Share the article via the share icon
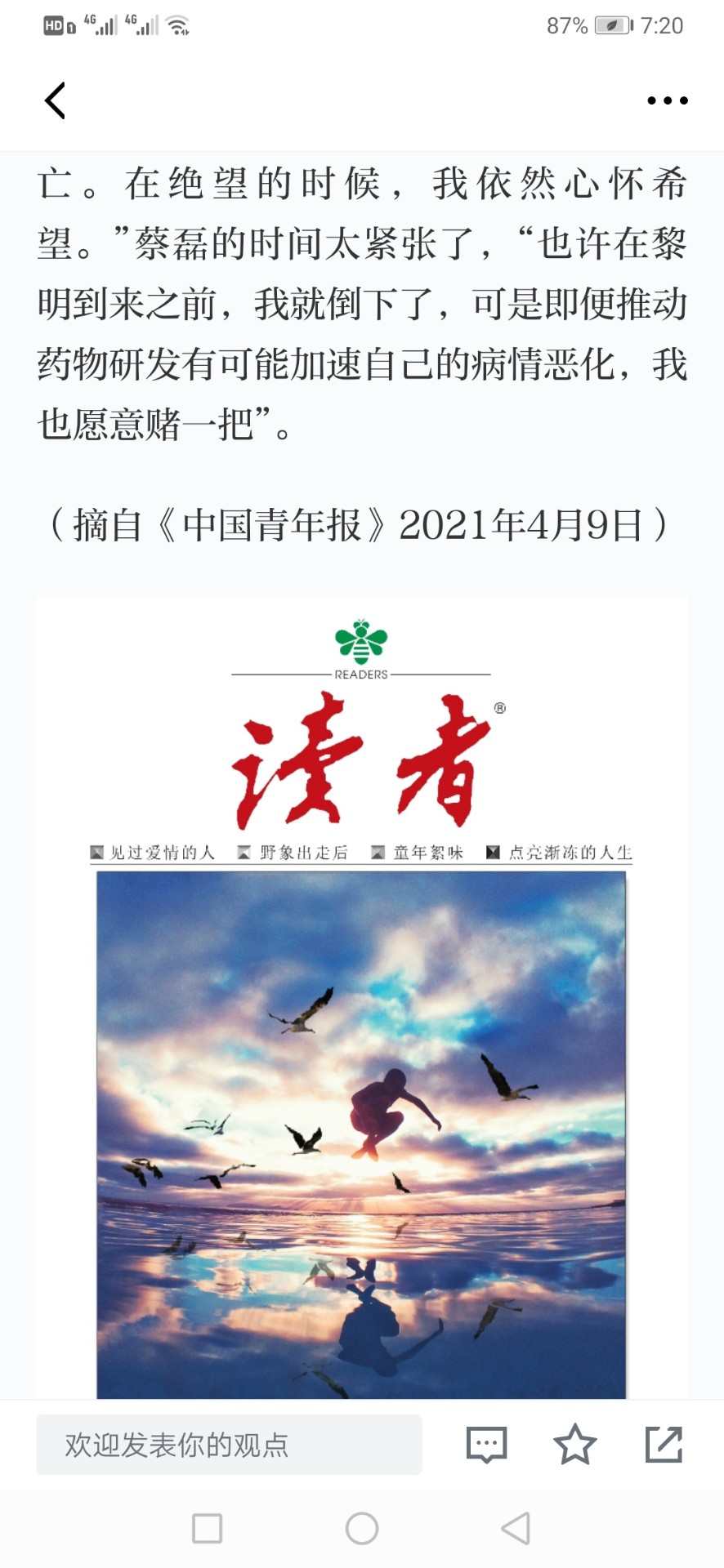The height and width of the screenshot is (1568, 724). (664, 1444)
